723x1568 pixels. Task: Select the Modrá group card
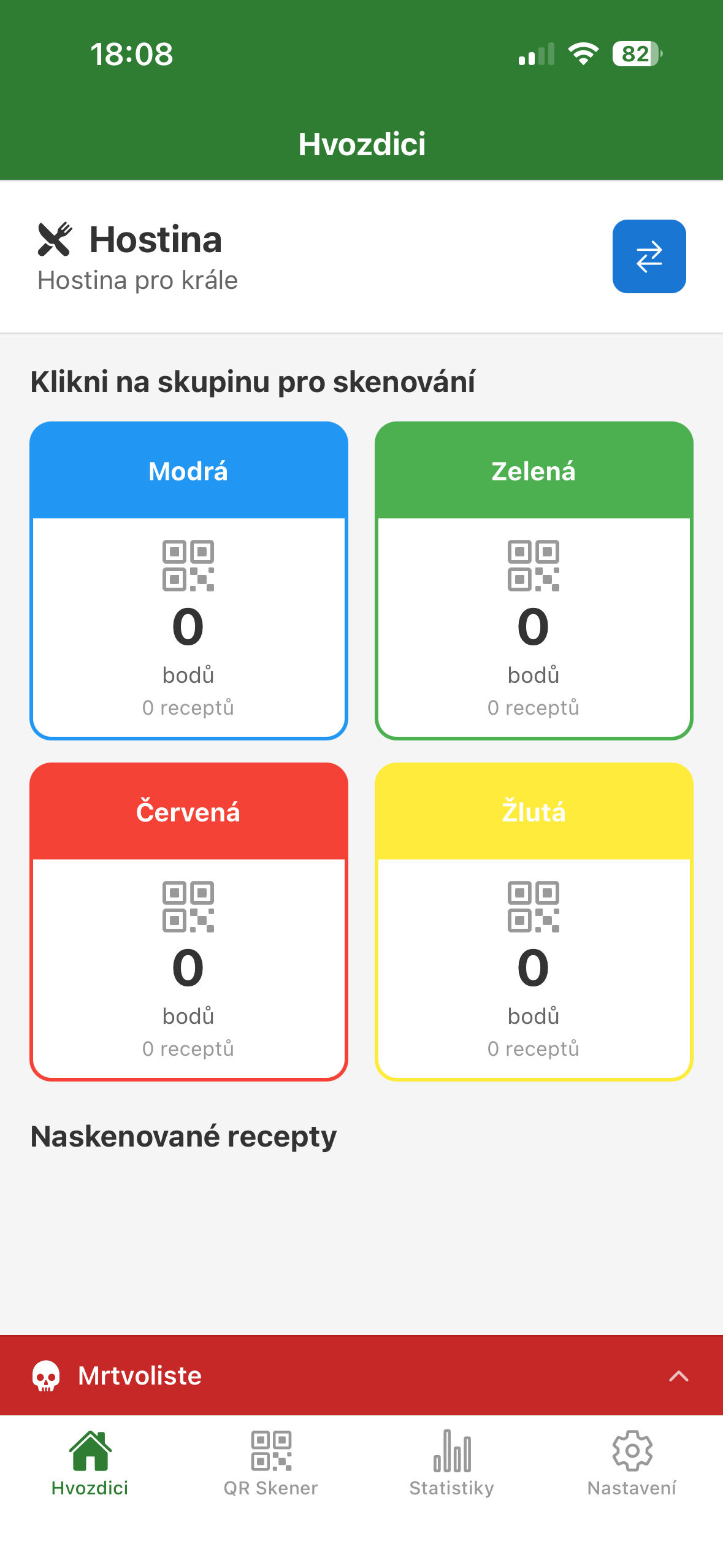189,580
